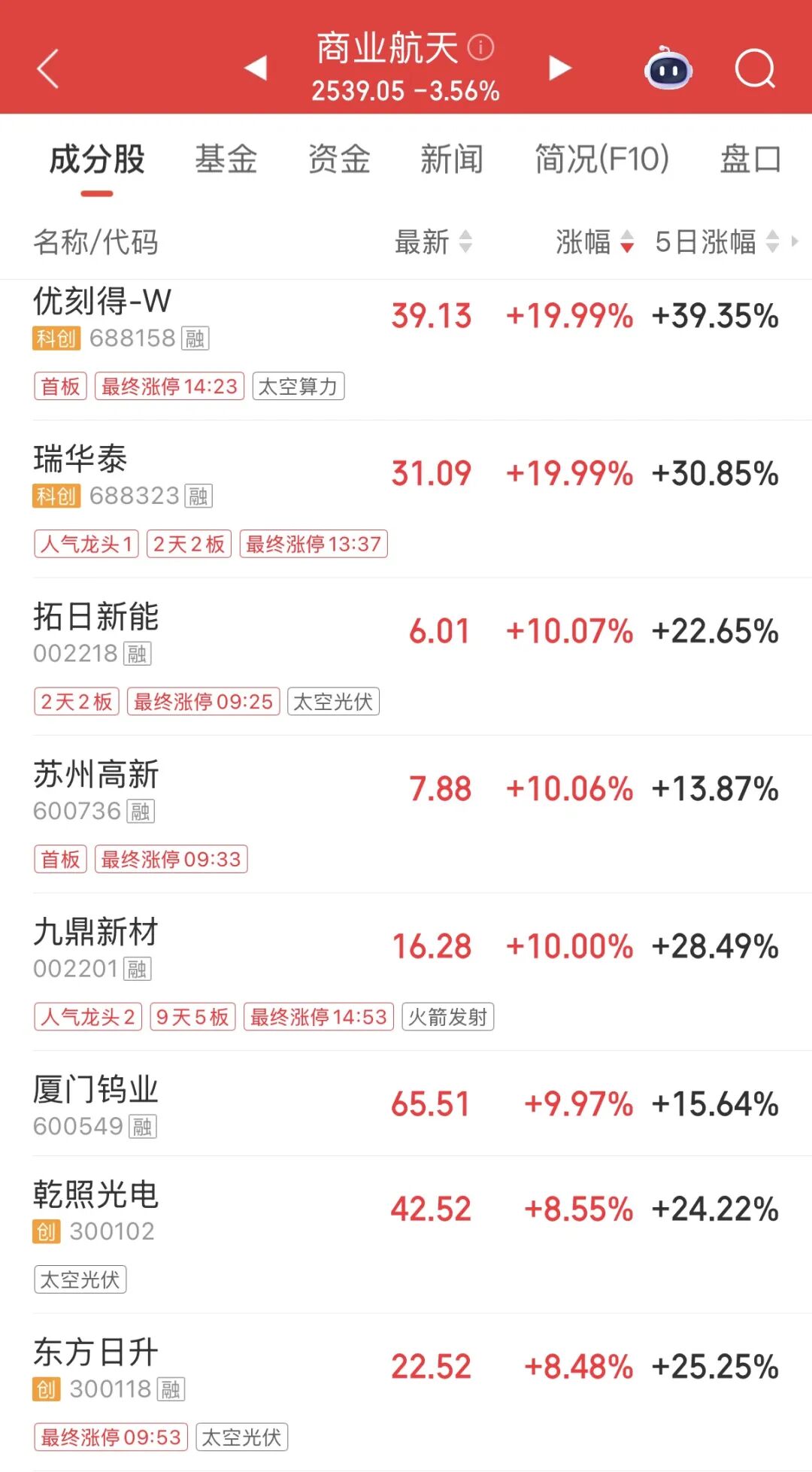The width and height of the screenshot is (812, 1472).
Task: Show info for 商业航天
Action: 481,48
